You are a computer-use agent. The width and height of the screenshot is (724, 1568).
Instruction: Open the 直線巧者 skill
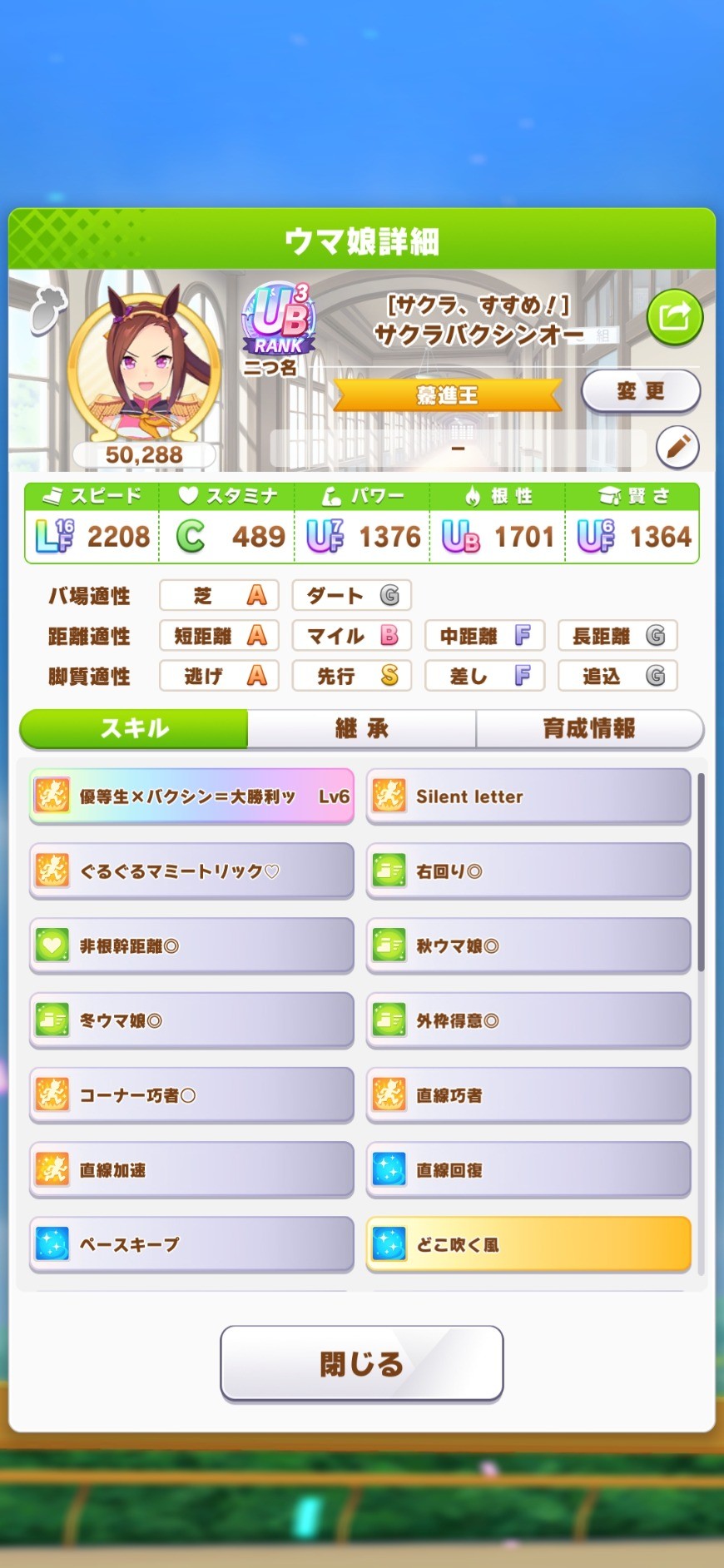528,1095
